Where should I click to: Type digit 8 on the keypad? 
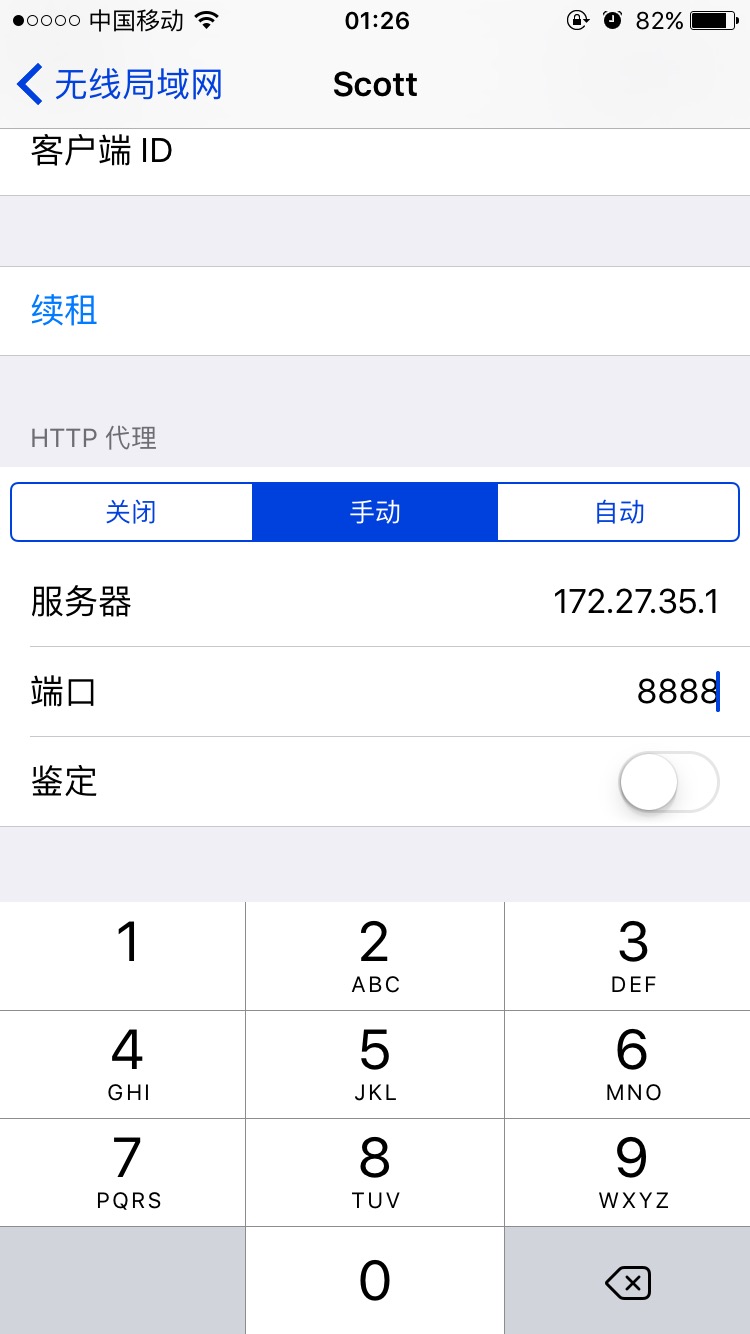(x=375, y=1172)
